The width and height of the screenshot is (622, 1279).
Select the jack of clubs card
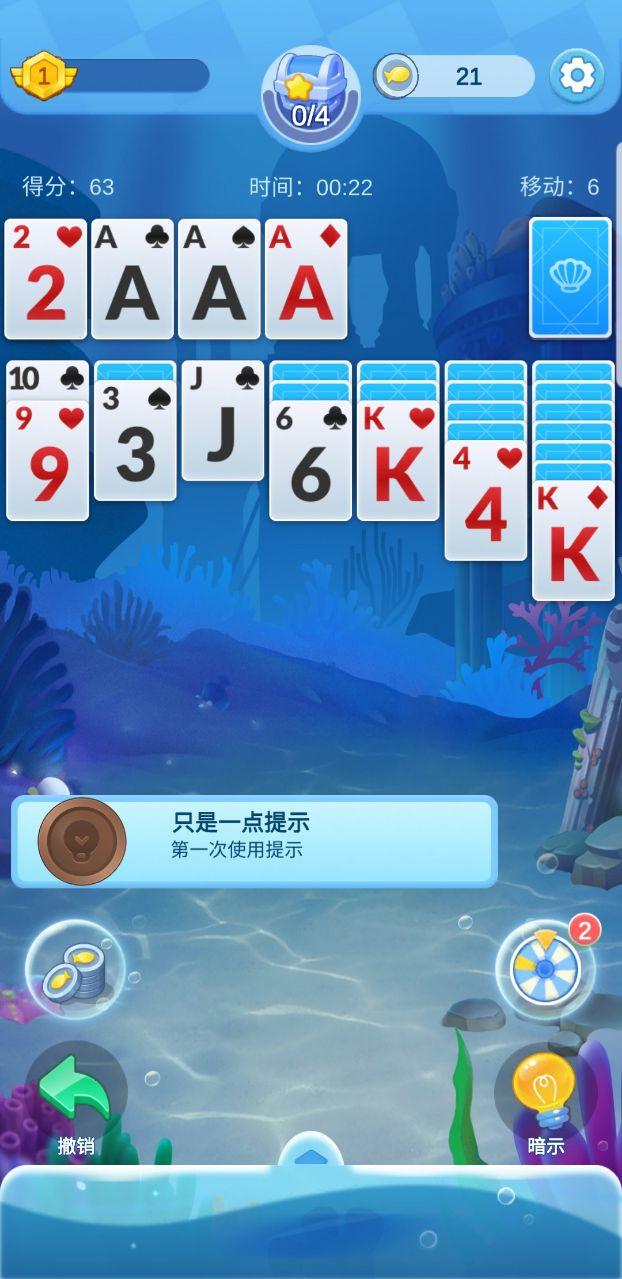pos(223,422)
